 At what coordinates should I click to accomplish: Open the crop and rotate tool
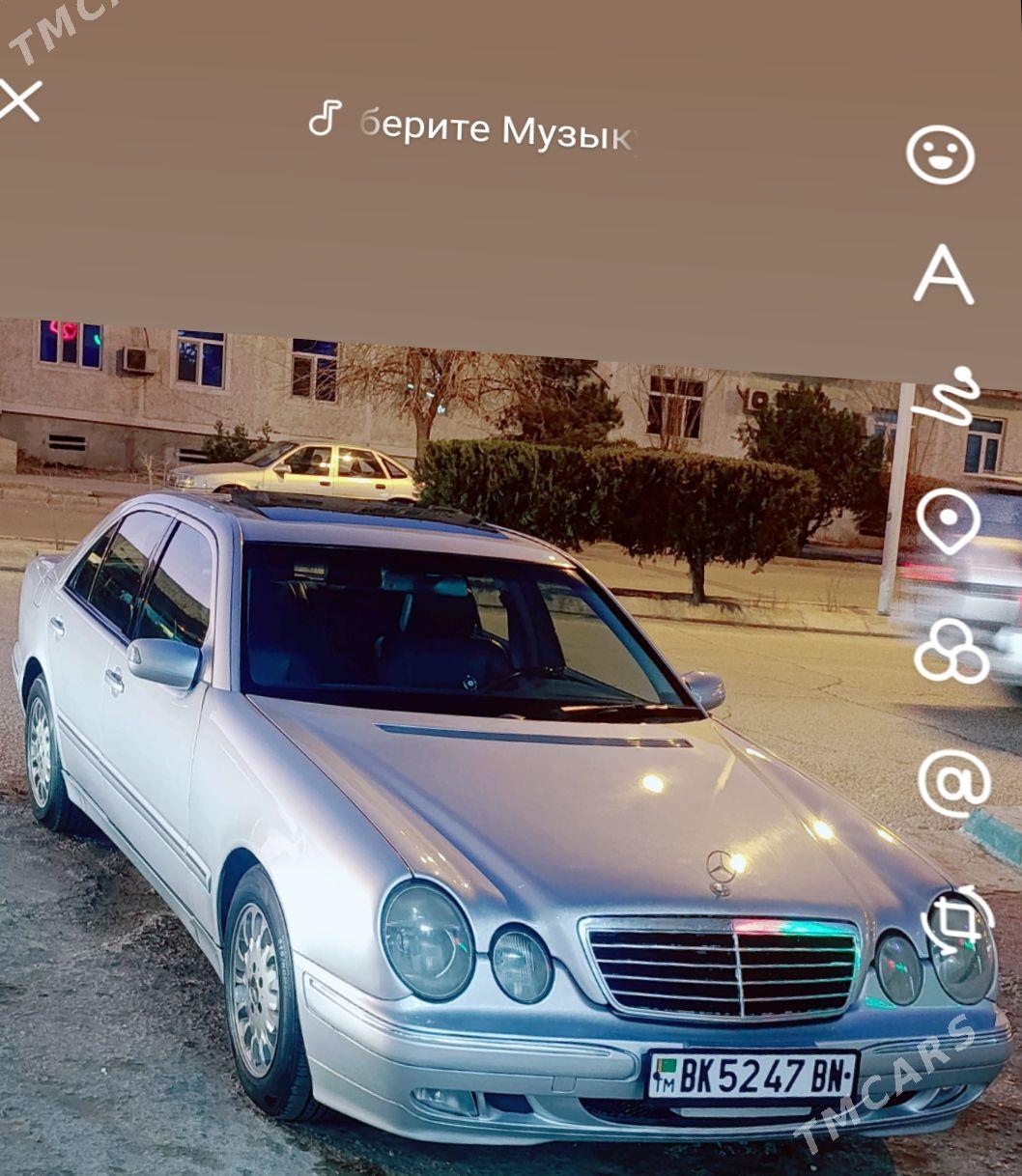(956, 918)
